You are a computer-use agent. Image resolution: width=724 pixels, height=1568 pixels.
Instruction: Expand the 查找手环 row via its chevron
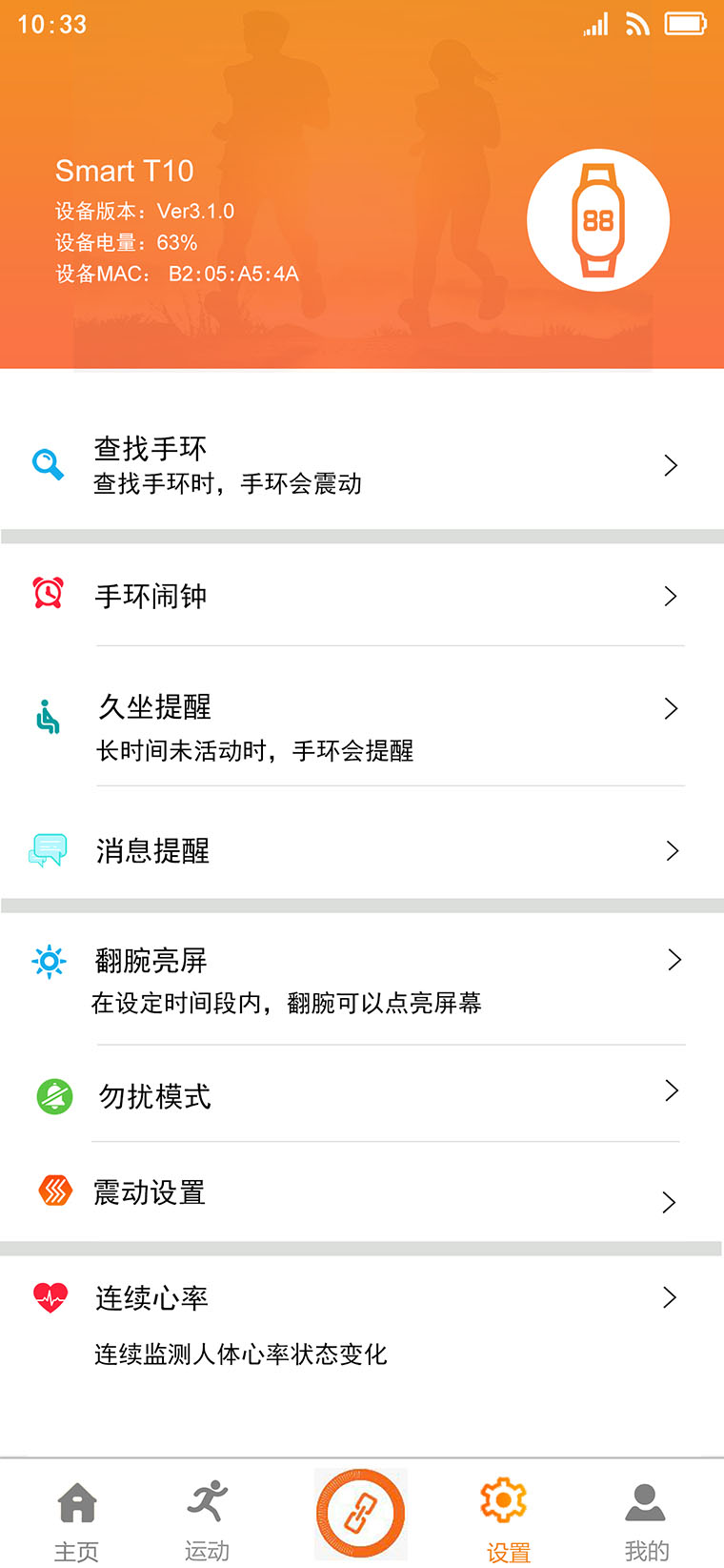670,465
